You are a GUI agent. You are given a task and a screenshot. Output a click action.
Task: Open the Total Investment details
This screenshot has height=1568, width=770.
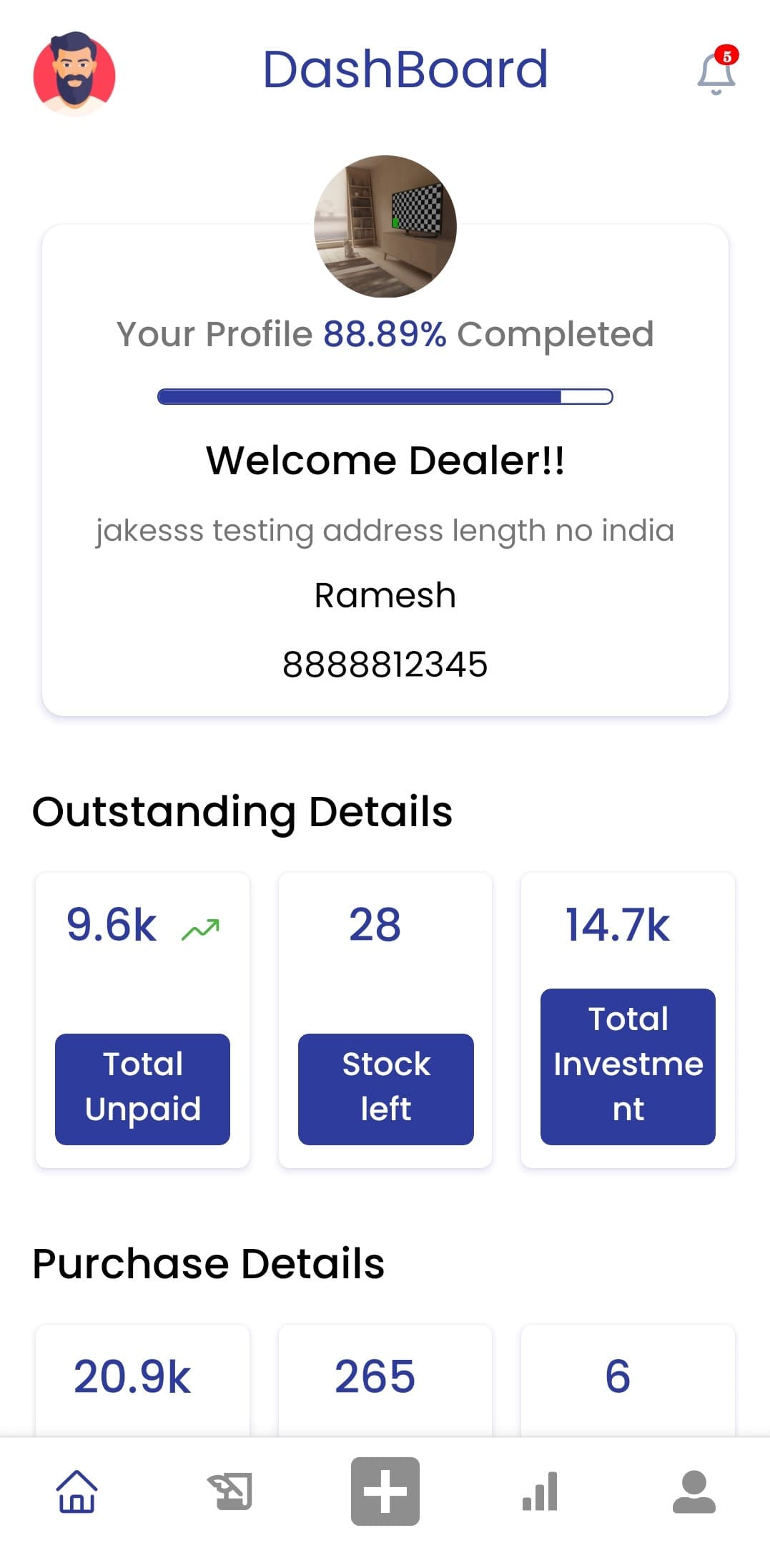[x=628, y=1066]
